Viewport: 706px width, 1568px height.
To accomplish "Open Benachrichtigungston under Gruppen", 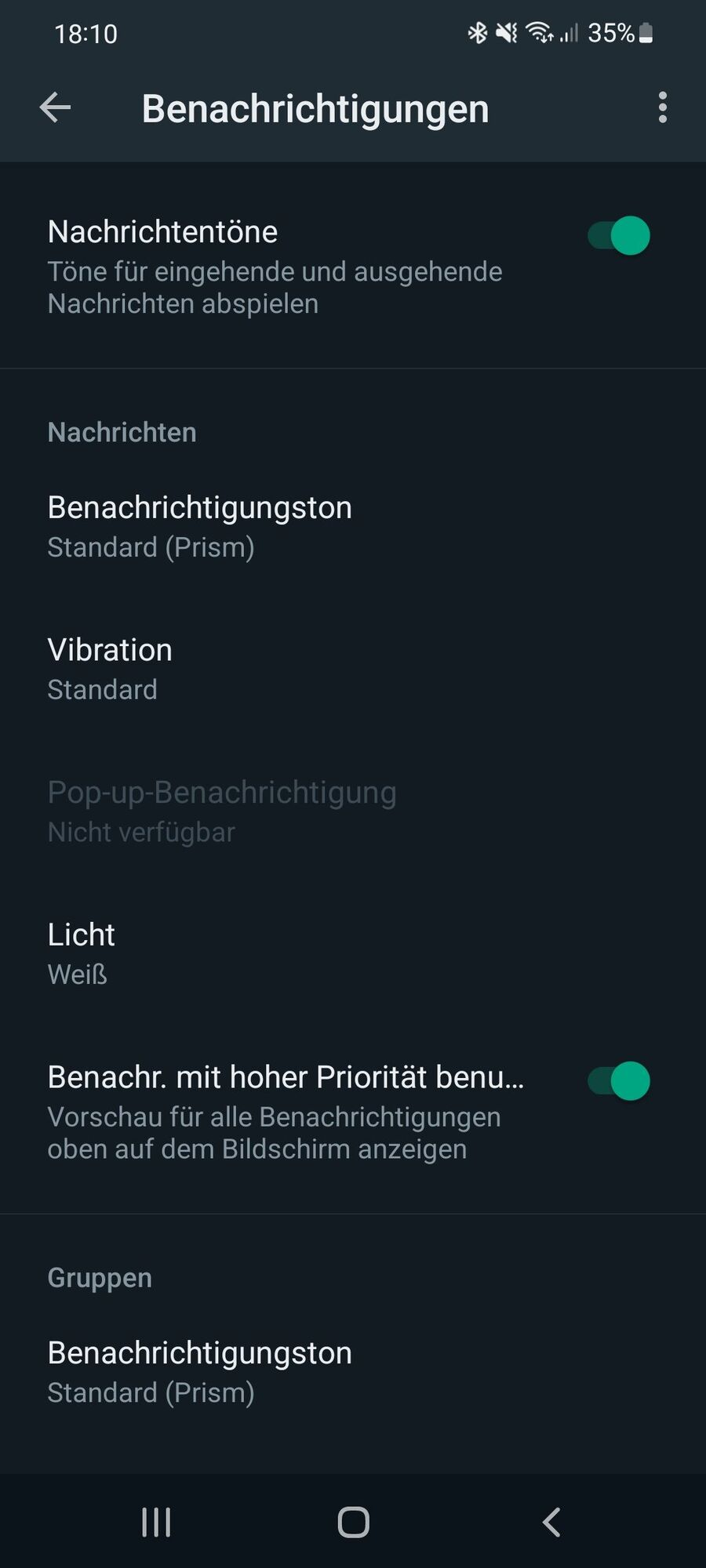I will click(199, 1372).
